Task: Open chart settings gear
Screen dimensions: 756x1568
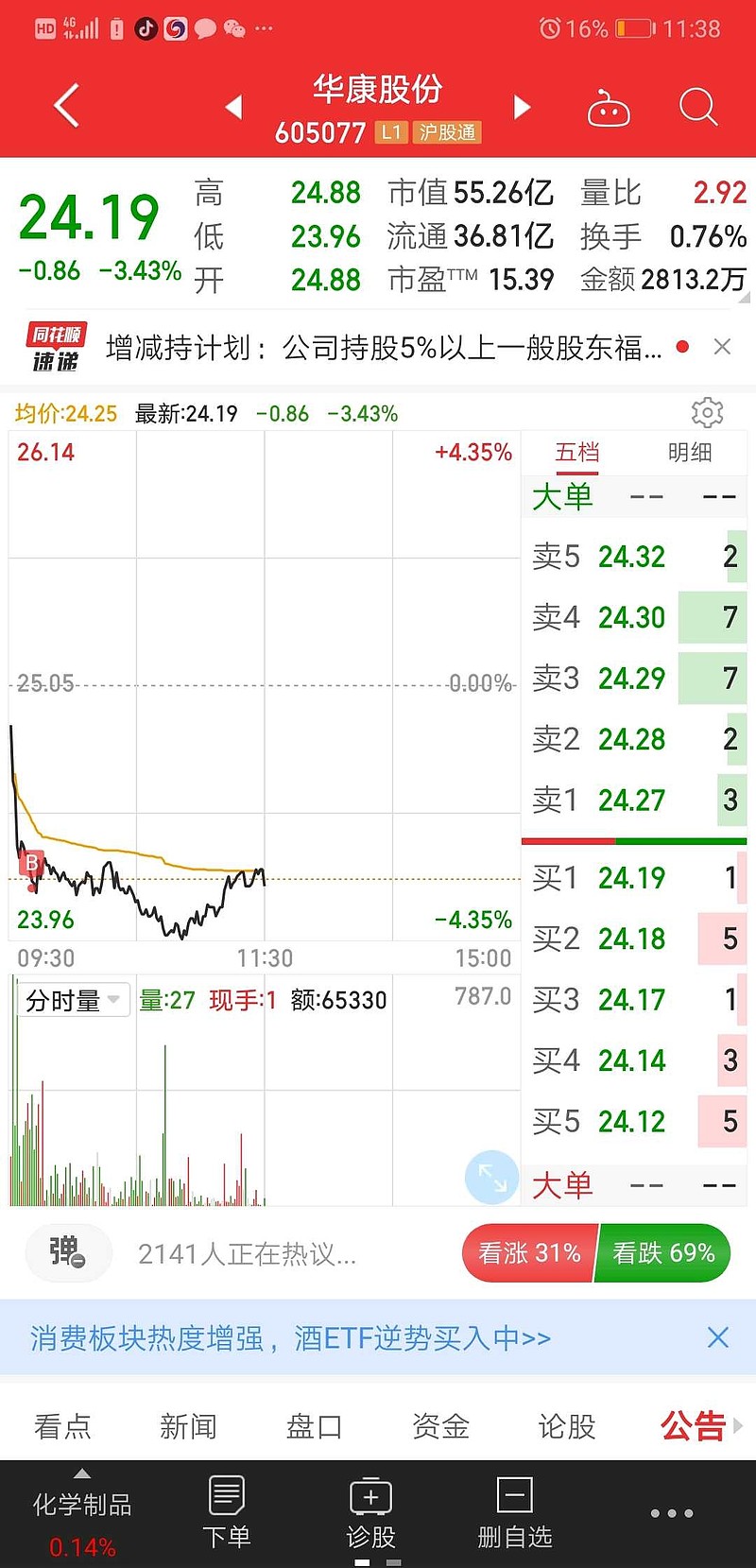Action: click(707, 412)
